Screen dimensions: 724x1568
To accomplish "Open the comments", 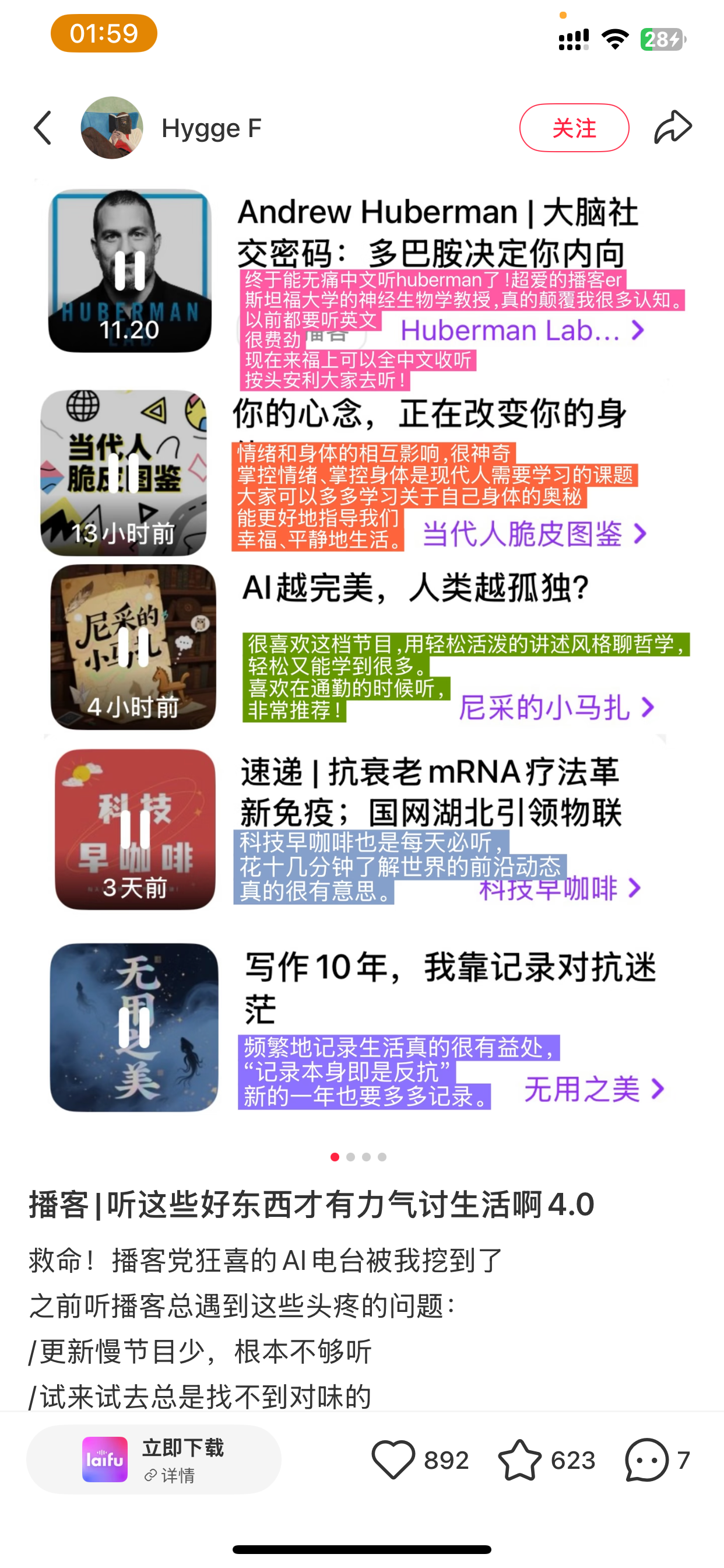I will (x=646, y=1459).
